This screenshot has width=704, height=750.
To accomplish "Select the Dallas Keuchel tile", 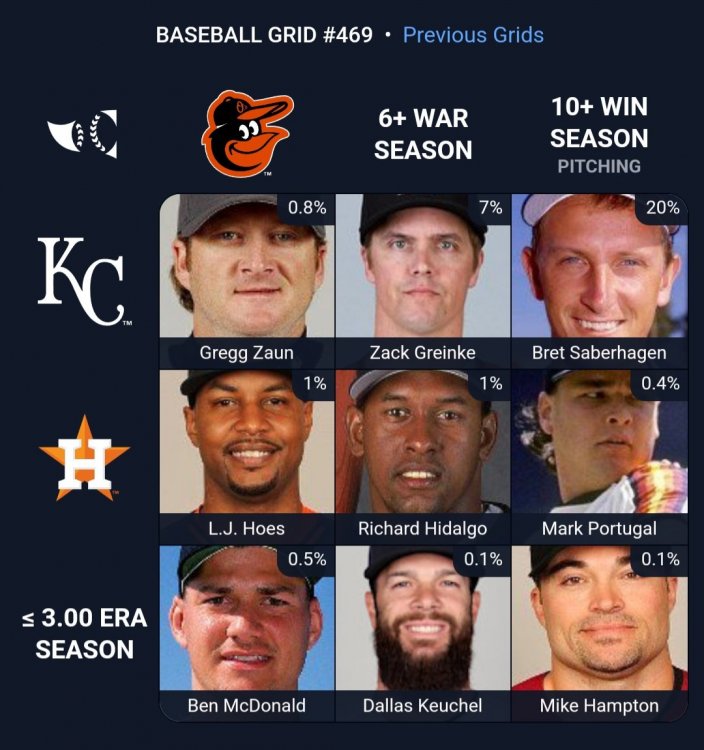I will 422,630.
